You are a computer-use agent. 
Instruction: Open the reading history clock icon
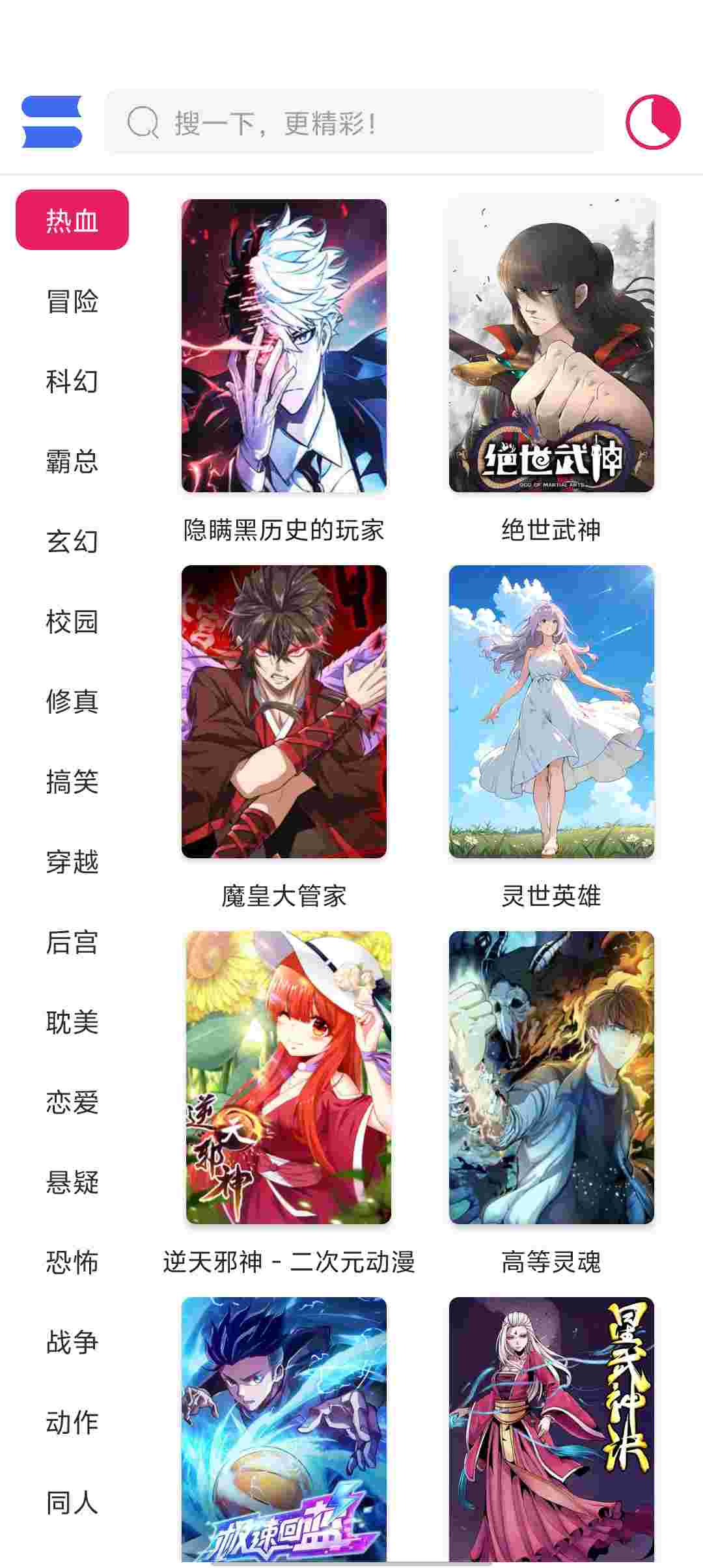click(x=652, y=122)
